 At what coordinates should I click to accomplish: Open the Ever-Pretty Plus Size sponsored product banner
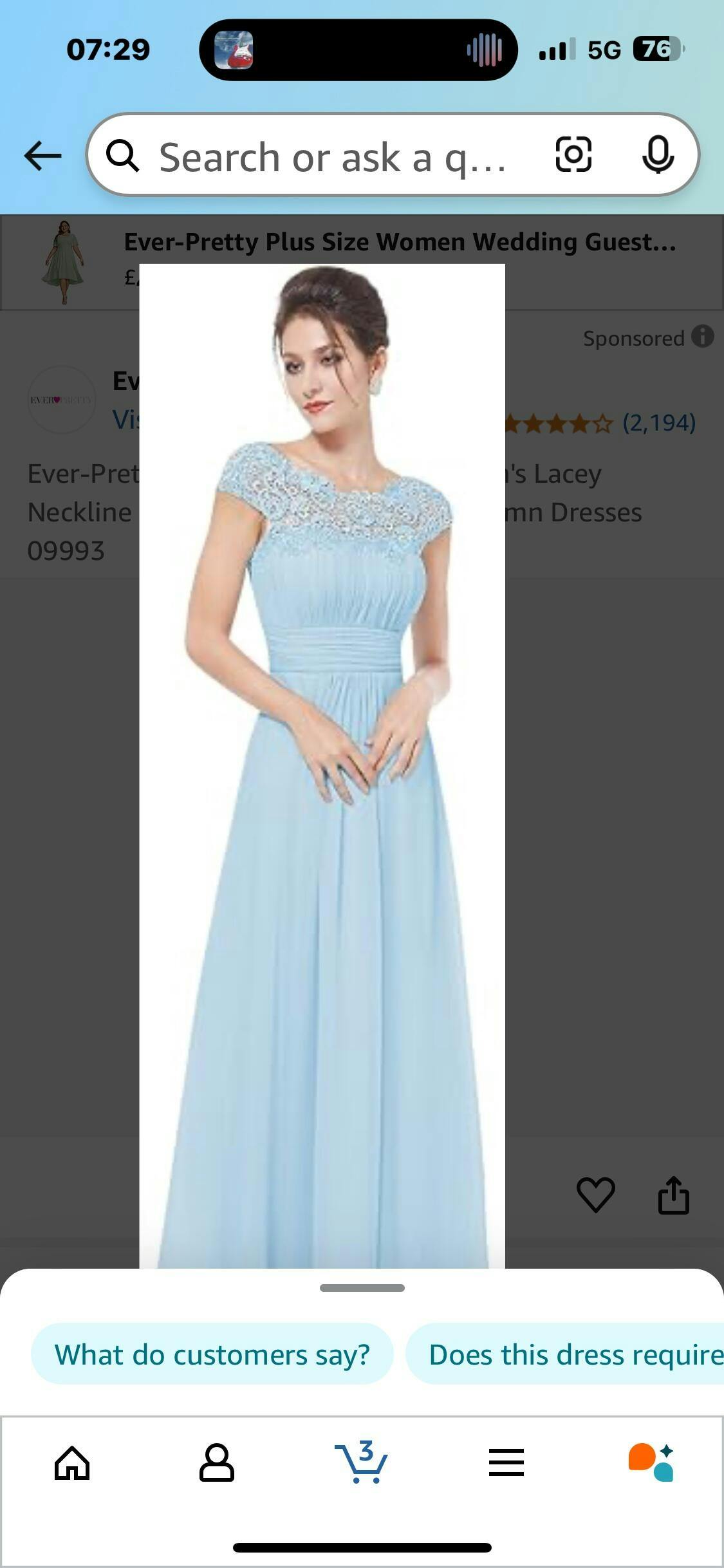(399, 243)
